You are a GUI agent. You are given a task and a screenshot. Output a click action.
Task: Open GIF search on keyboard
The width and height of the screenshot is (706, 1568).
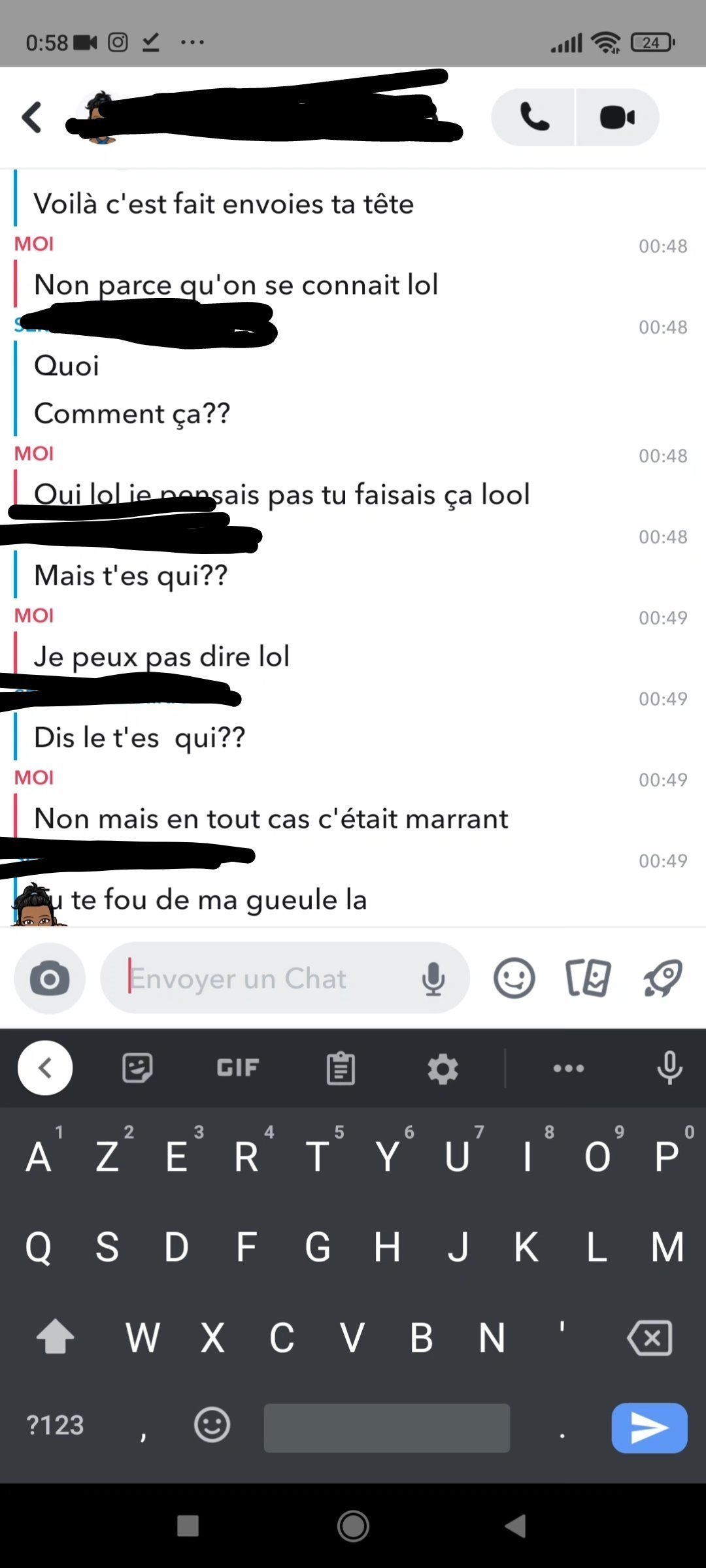click(x=238, y=1068)
